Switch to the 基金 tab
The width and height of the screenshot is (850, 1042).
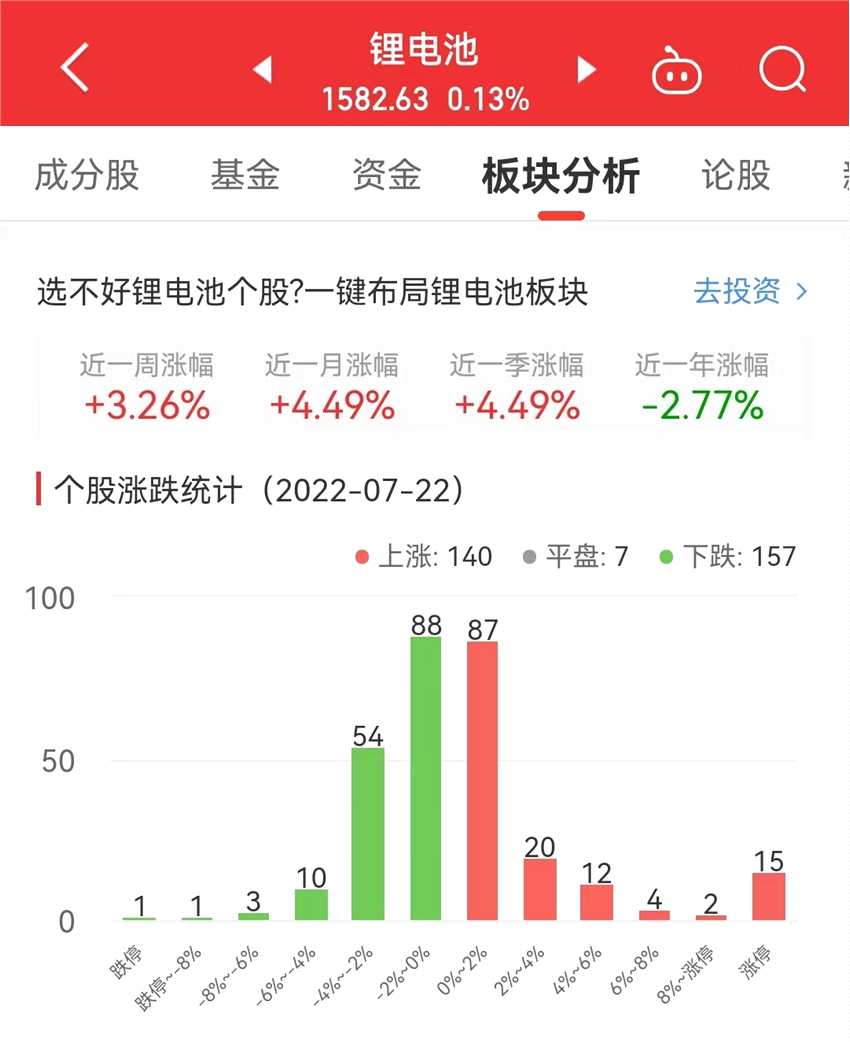[244, 175]
